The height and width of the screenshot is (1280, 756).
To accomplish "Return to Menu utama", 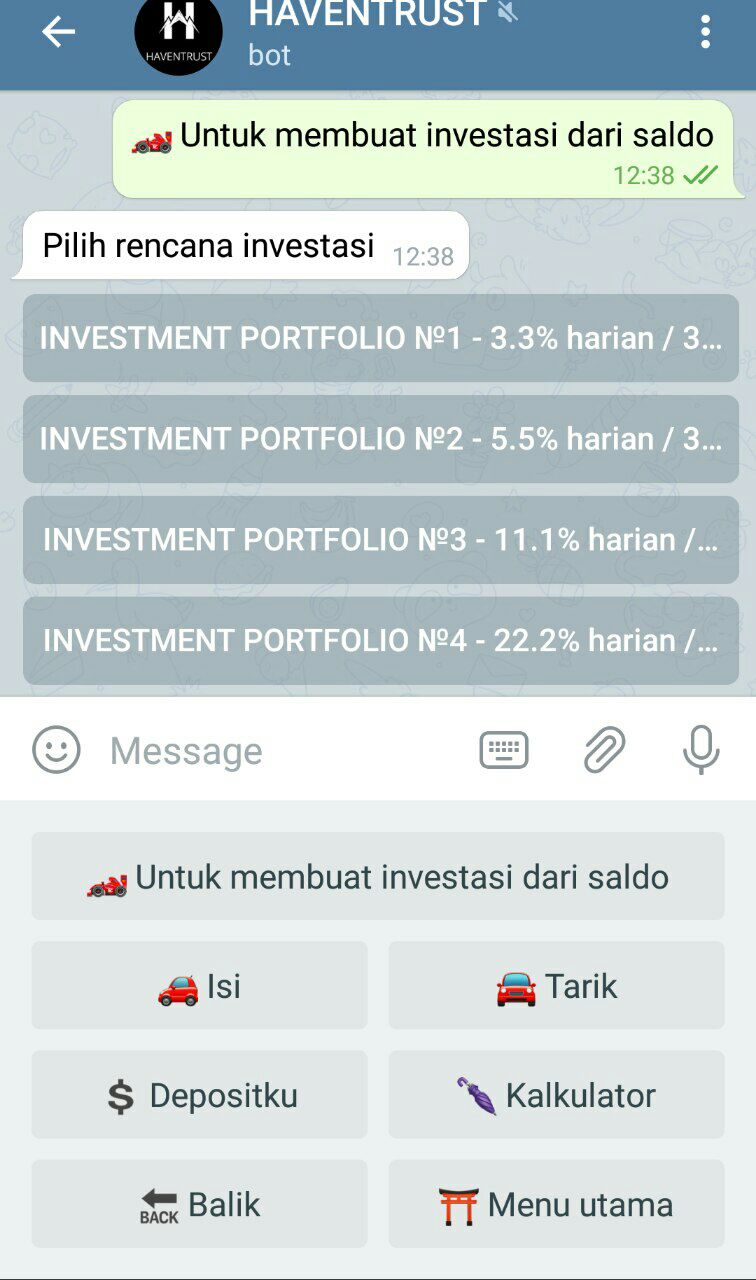I will point(556,1203).
